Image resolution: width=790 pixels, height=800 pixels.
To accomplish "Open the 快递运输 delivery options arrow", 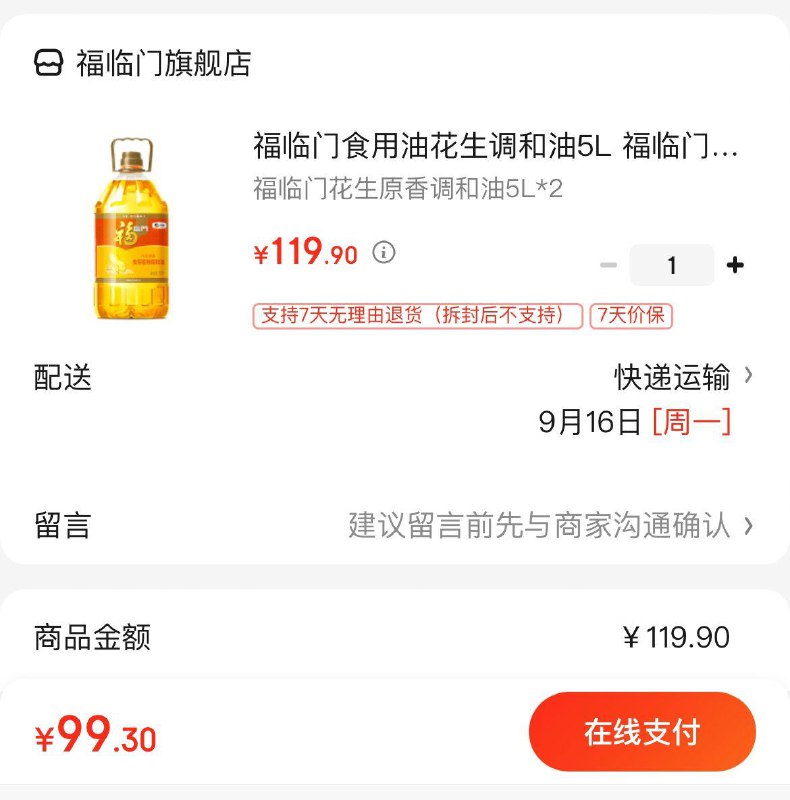I will click(x=752, y=378).
